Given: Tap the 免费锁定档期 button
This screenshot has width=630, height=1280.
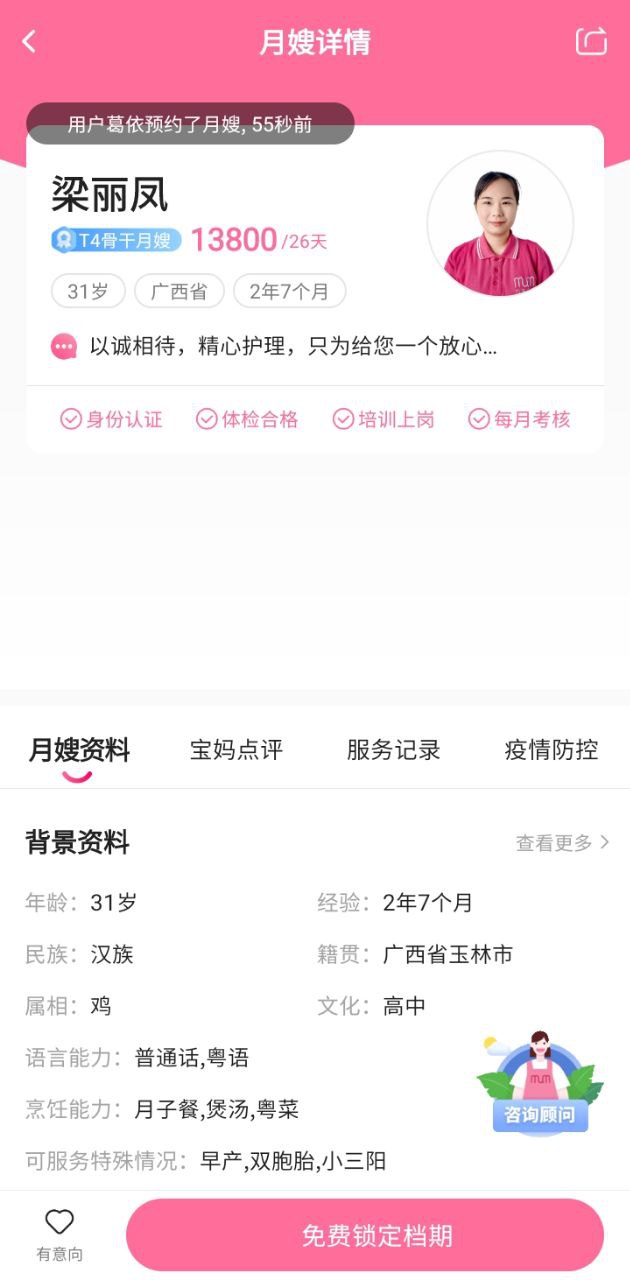Looking at the screenshot, I should point(365,1235).
